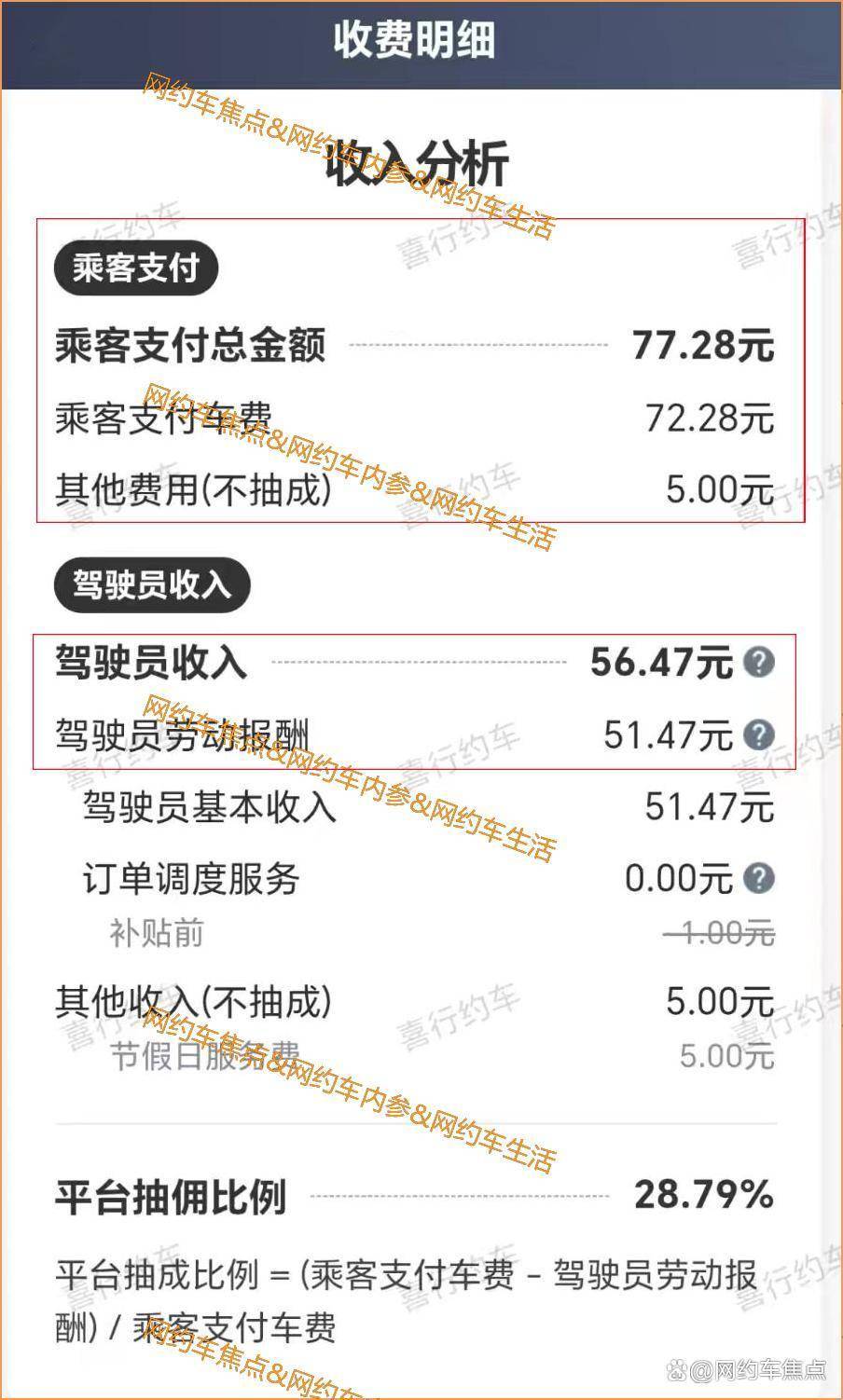
Task: Show info for 订单调度服务 fee
Action: pos(759,878)
